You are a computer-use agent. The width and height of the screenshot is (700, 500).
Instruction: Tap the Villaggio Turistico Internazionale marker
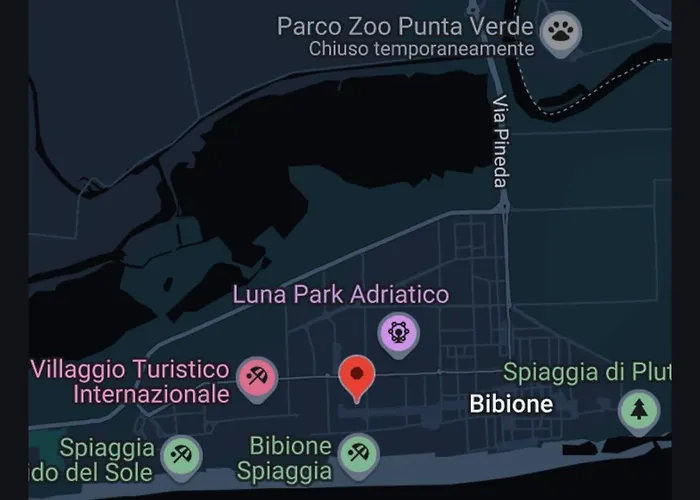pos(257,377)
